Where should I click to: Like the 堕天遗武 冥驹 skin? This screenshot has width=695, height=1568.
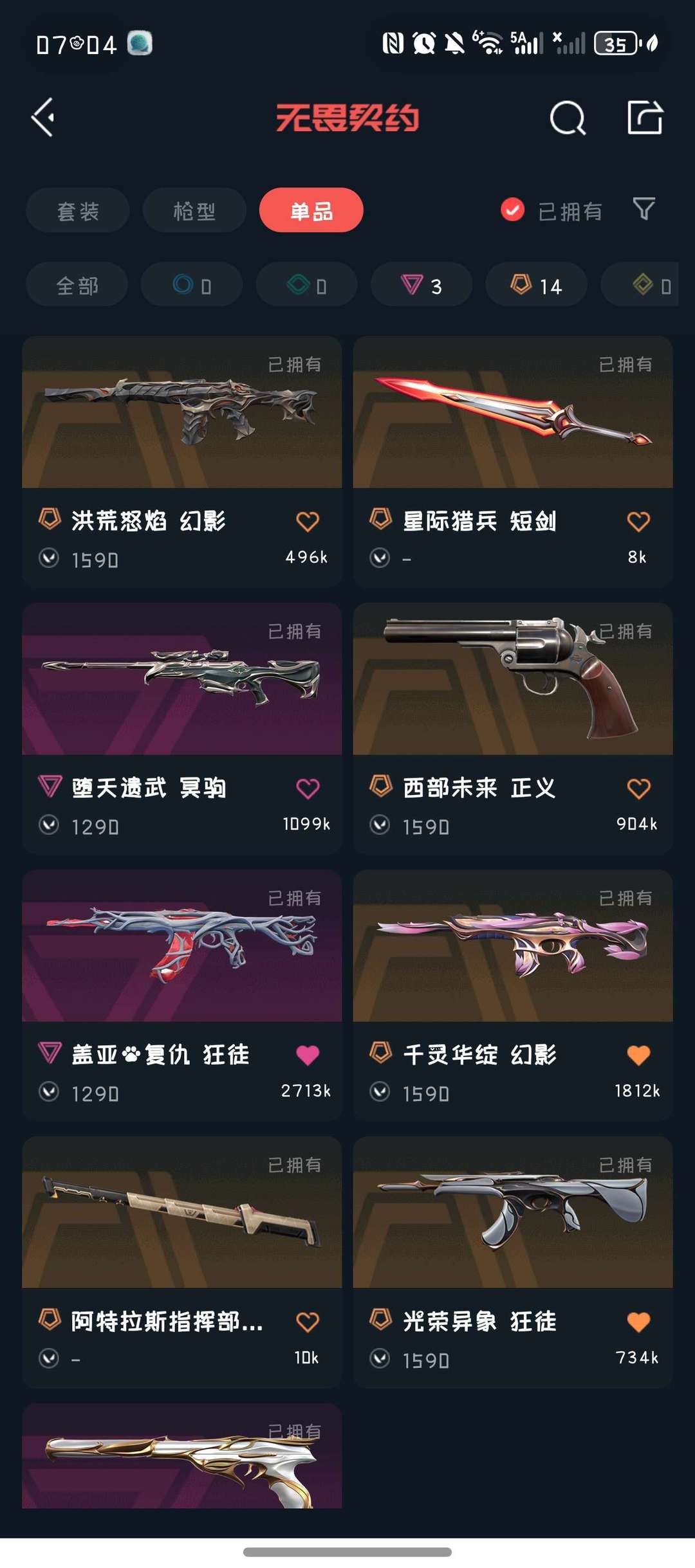[308, 789]
